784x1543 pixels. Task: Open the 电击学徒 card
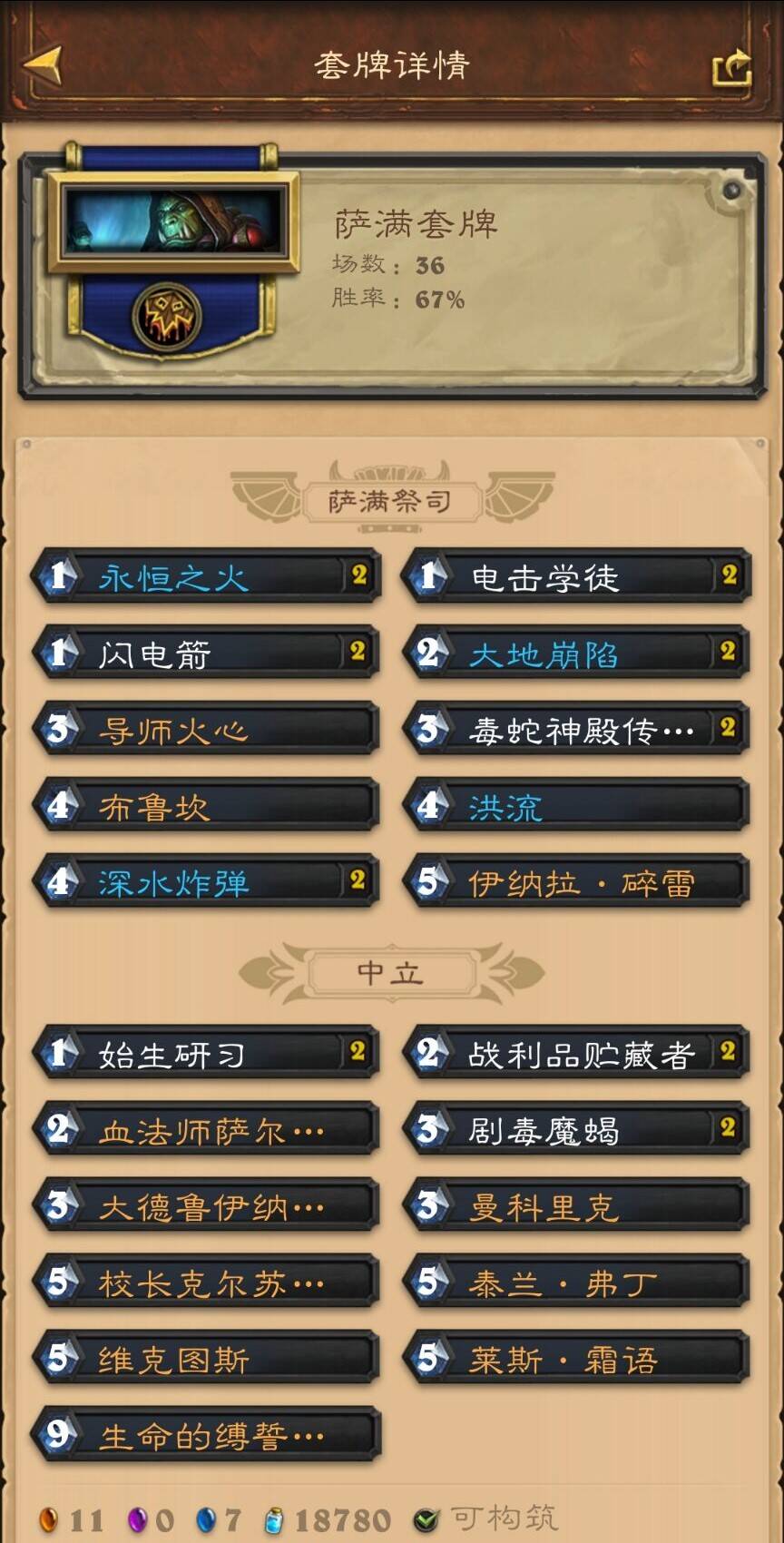point(577,576)
